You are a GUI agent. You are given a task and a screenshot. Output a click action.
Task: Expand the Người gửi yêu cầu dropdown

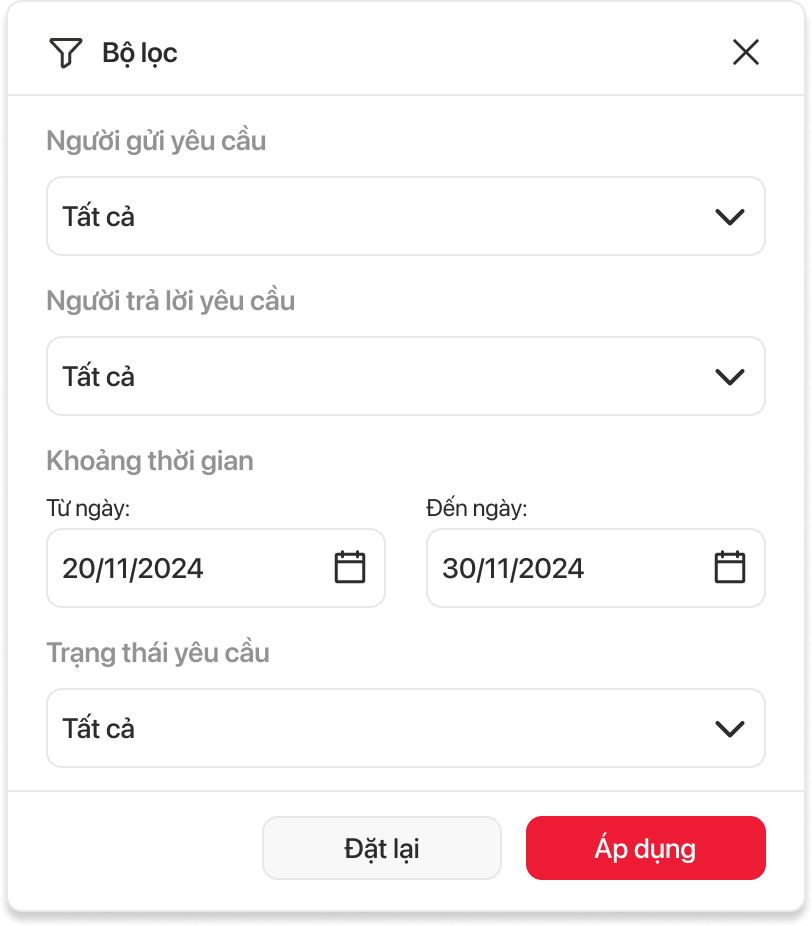pos(405,216)
